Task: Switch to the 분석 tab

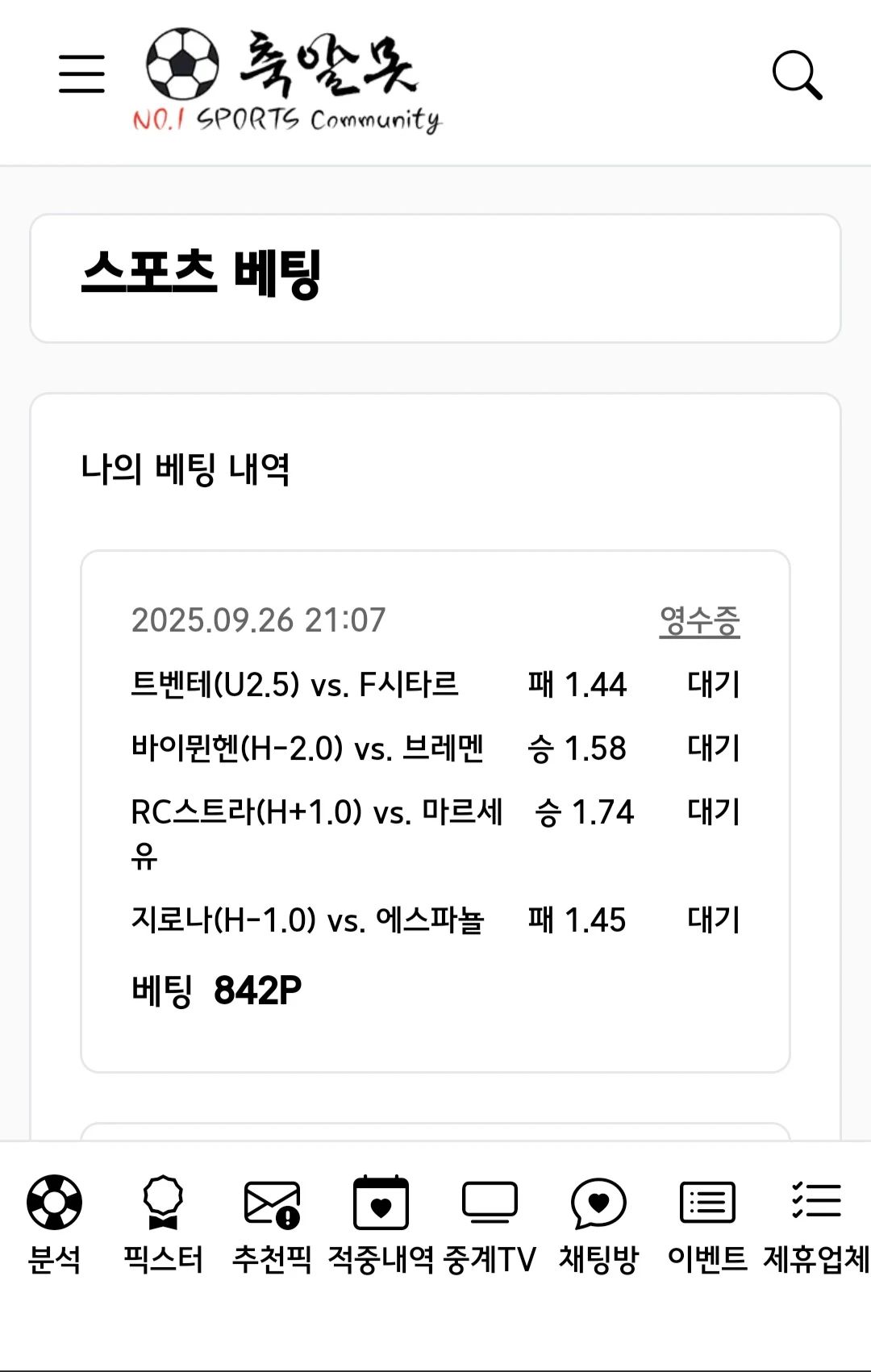Action: 54,1224
